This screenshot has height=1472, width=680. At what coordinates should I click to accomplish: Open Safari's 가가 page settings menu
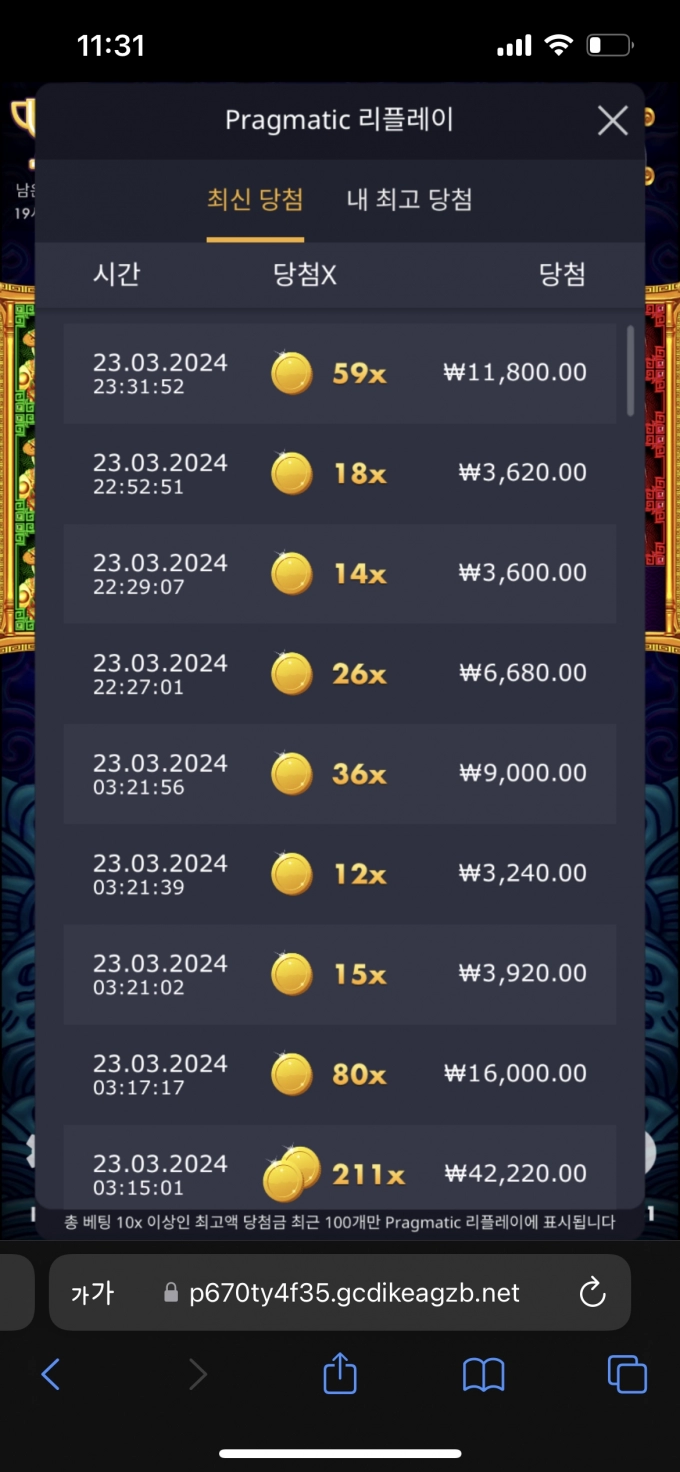tap(92, 1293)
